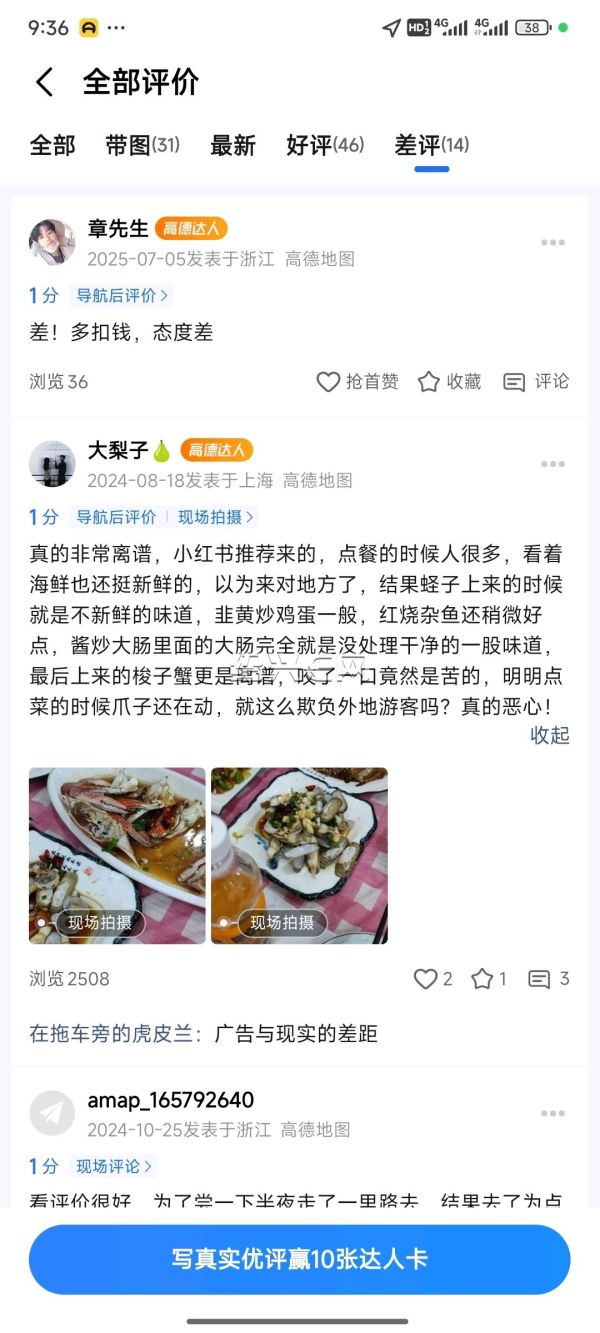View the razor clam photo in 大梨子's review
Viewport: 600px width, 1333px height.
pyautogui.click(x=299, y=855)
